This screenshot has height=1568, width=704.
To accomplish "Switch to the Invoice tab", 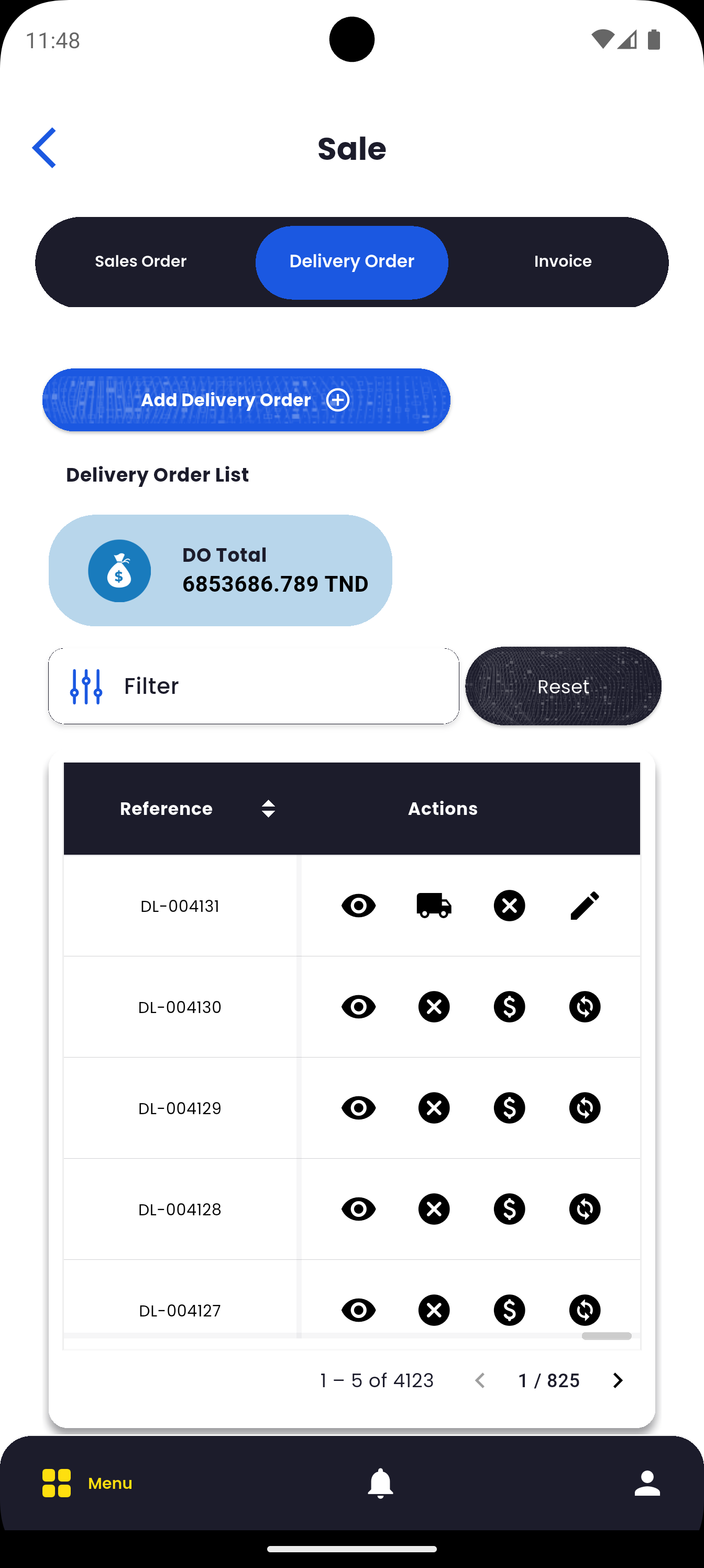I will pos(562,262).
